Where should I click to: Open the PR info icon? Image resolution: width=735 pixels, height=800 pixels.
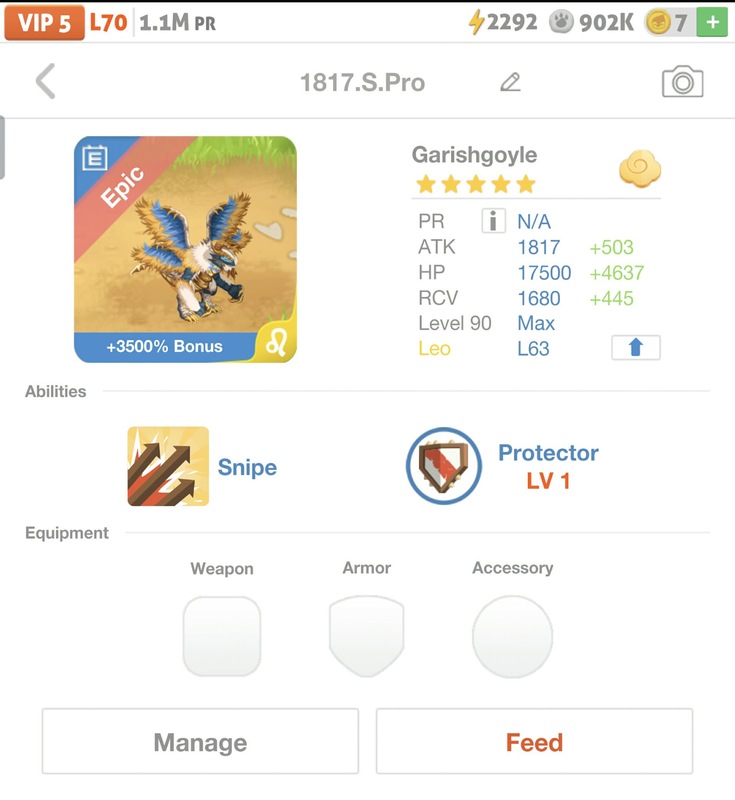(493, 221)
